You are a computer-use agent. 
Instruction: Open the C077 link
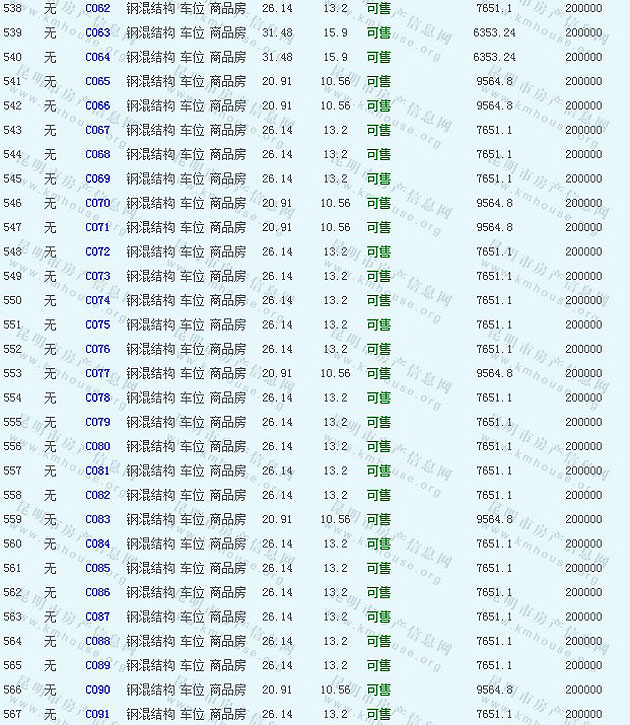98,373
